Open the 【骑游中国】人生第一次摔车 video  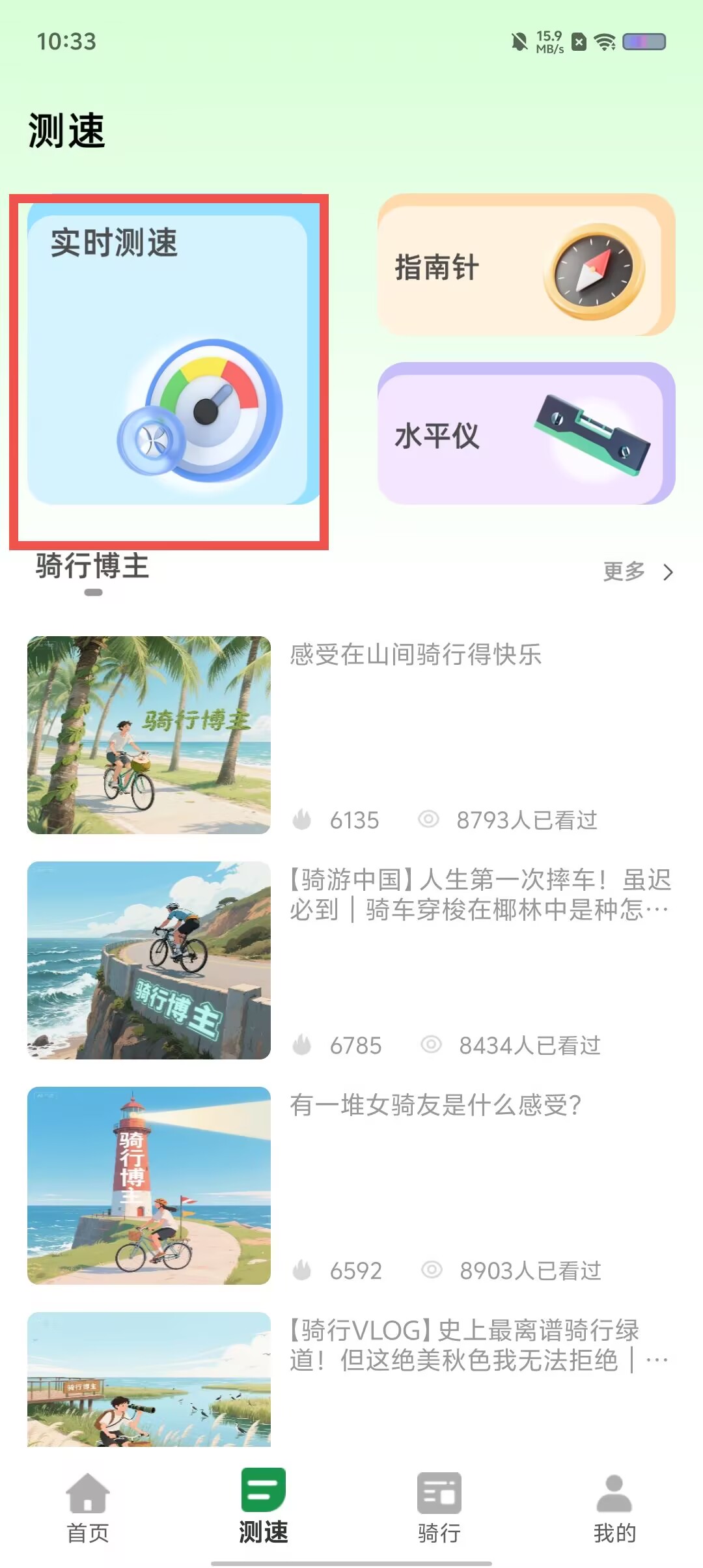point(351,960)
